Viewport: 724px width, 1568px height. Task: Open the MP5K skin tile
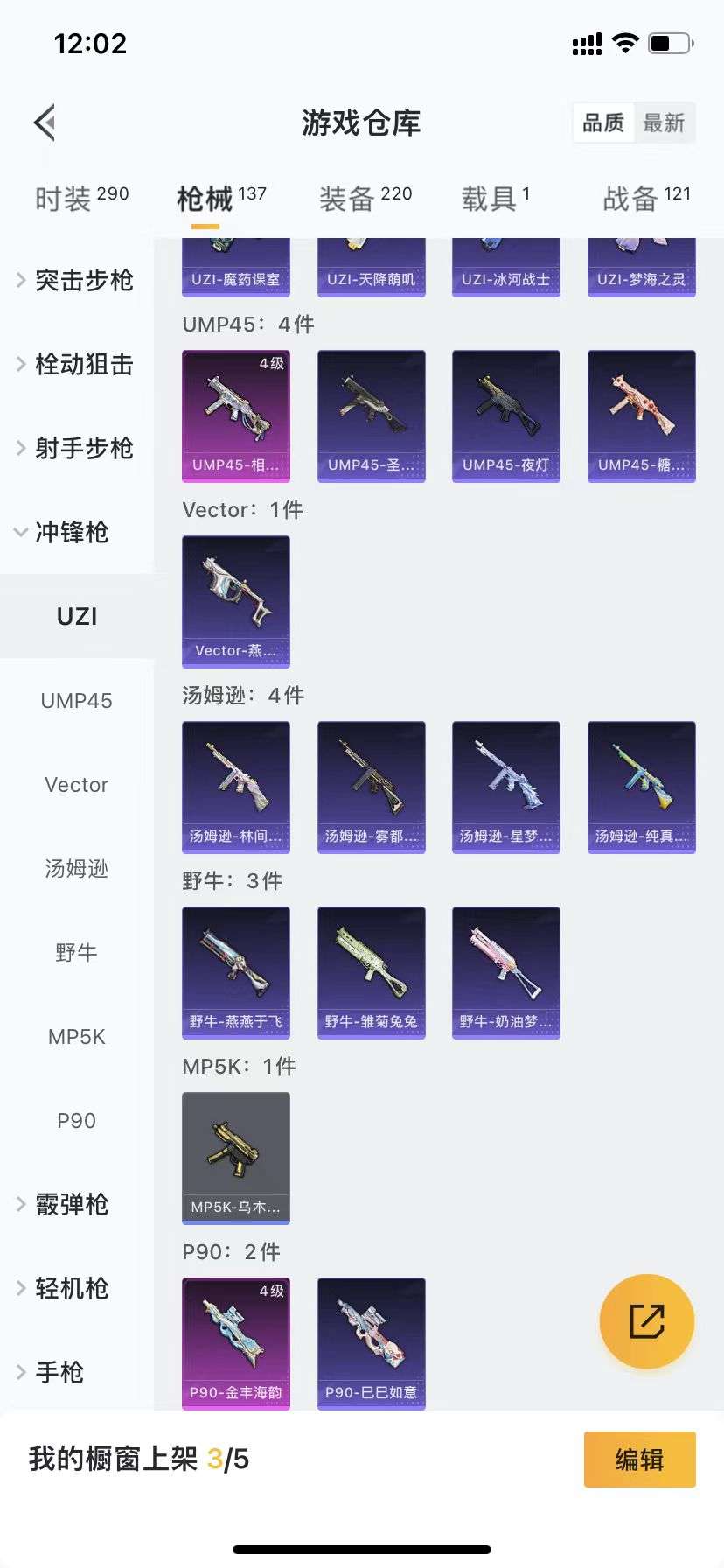tap(235, 1158)
